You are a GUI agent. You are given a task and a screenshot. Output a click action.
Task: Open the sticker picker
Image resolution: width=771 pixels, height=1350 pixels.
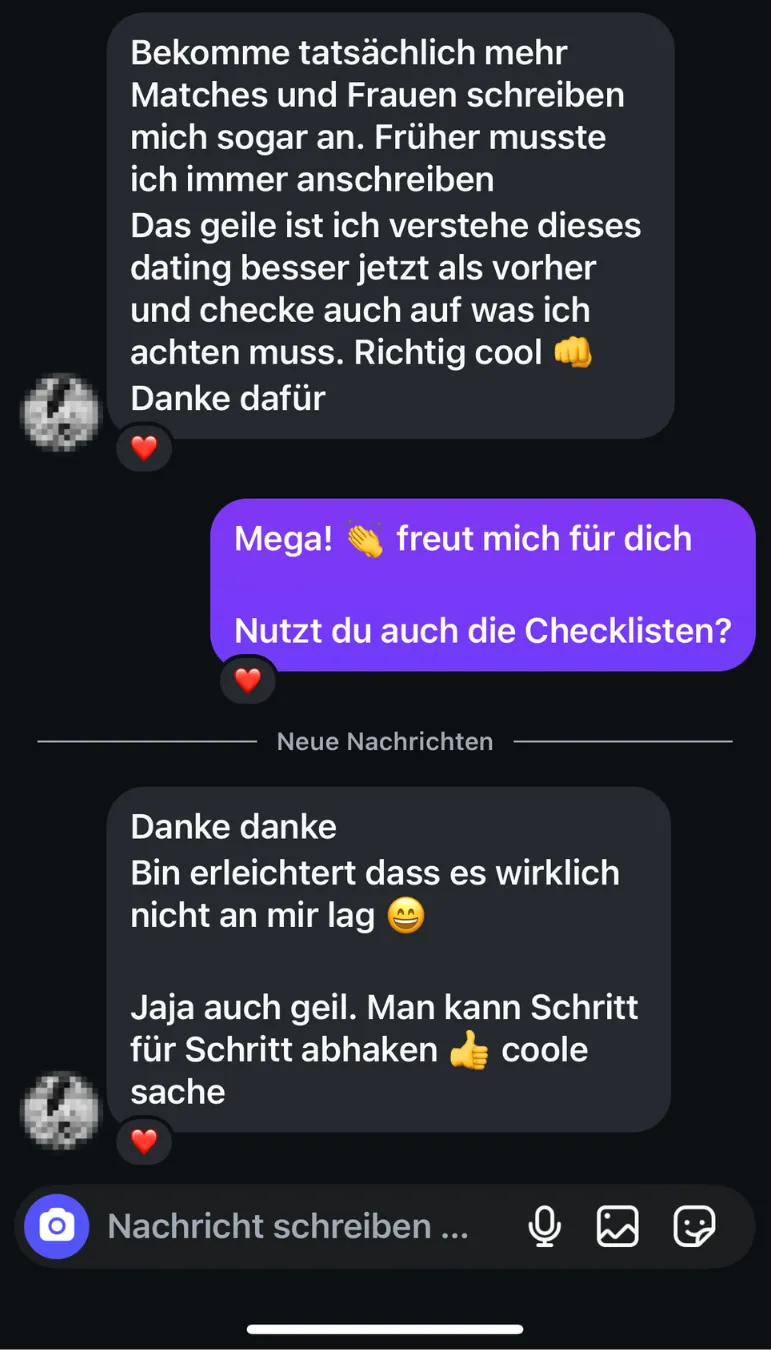694,1226
